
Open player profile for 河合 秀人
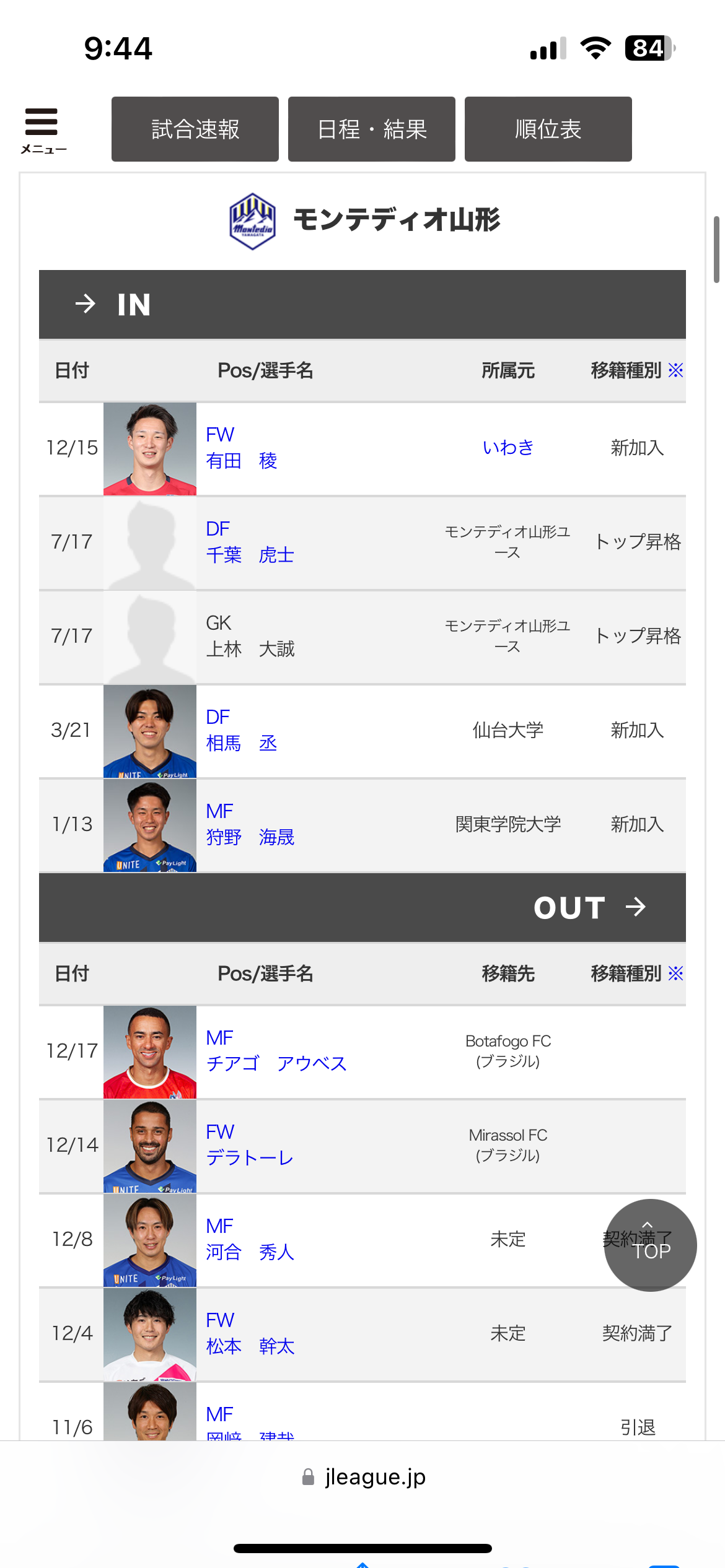point(250,1252)
